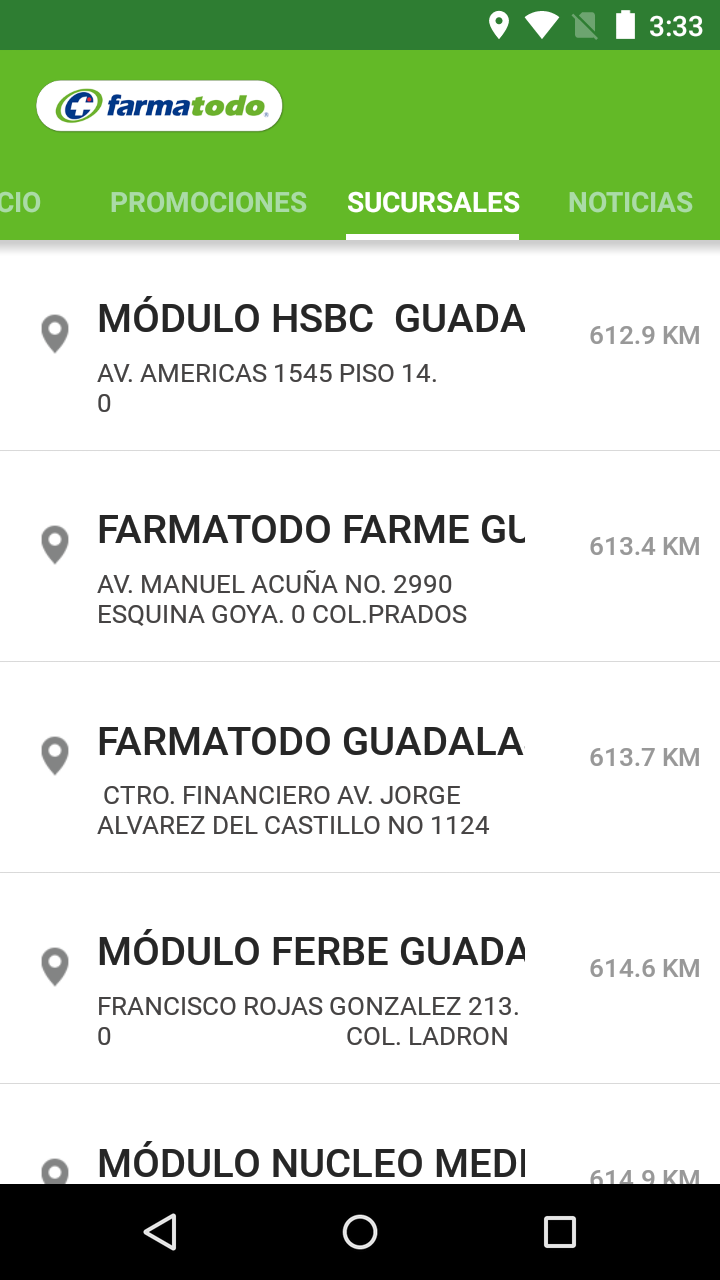Open the Módulo Nucleo Medi branch
Image resolution: width=720 pixels, height=1280 pixels.
(360, 1135)
